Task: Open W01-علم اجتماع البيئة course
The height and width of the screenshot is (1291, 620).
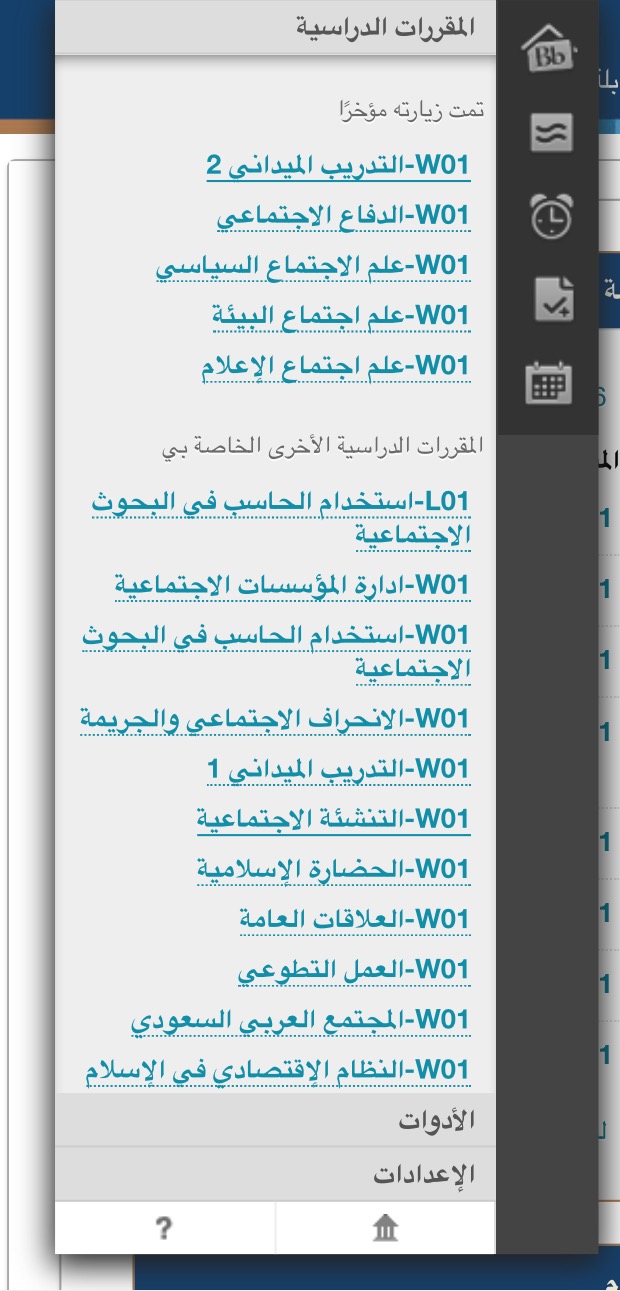Action: click(x=341, y=317)
